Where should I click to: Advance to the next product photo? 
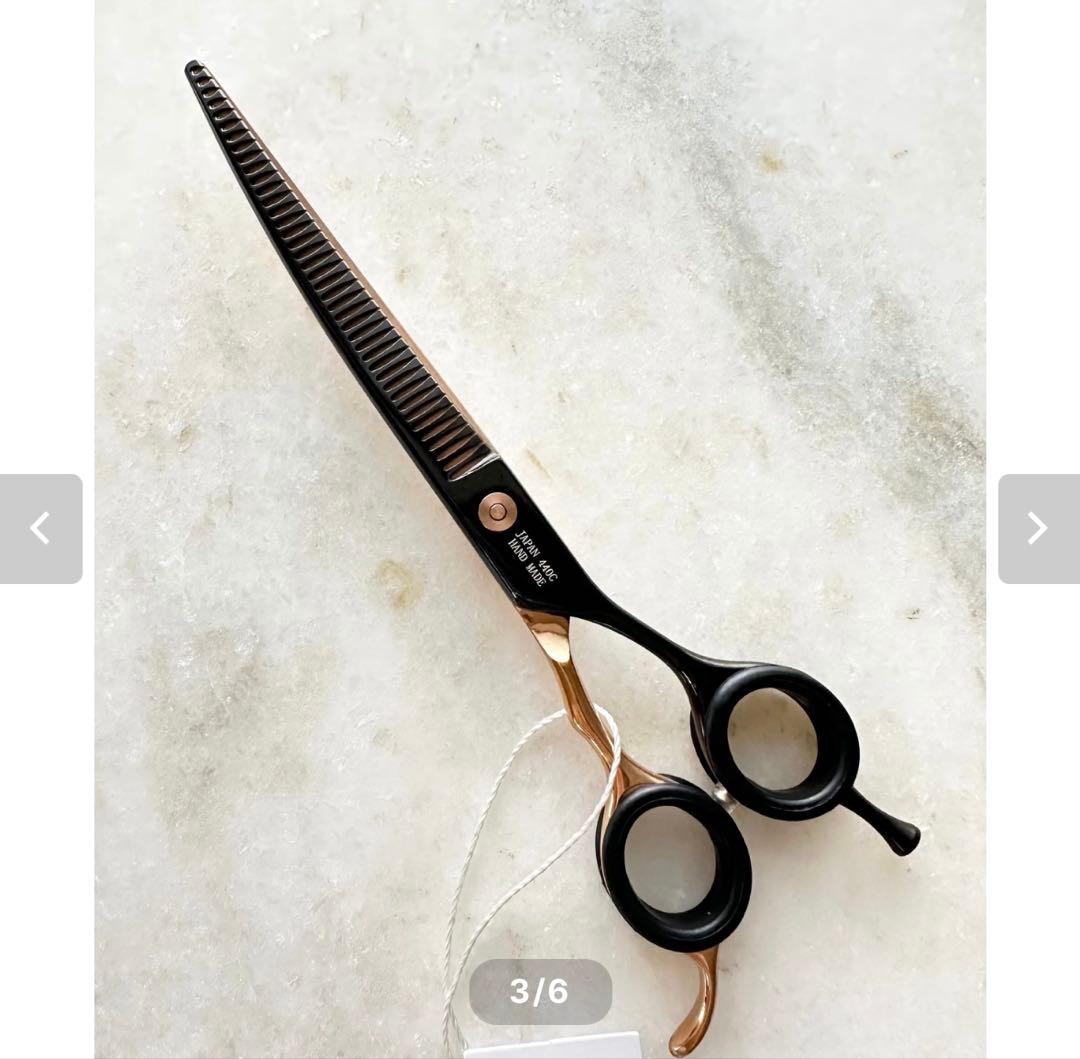coord(1038,528)
